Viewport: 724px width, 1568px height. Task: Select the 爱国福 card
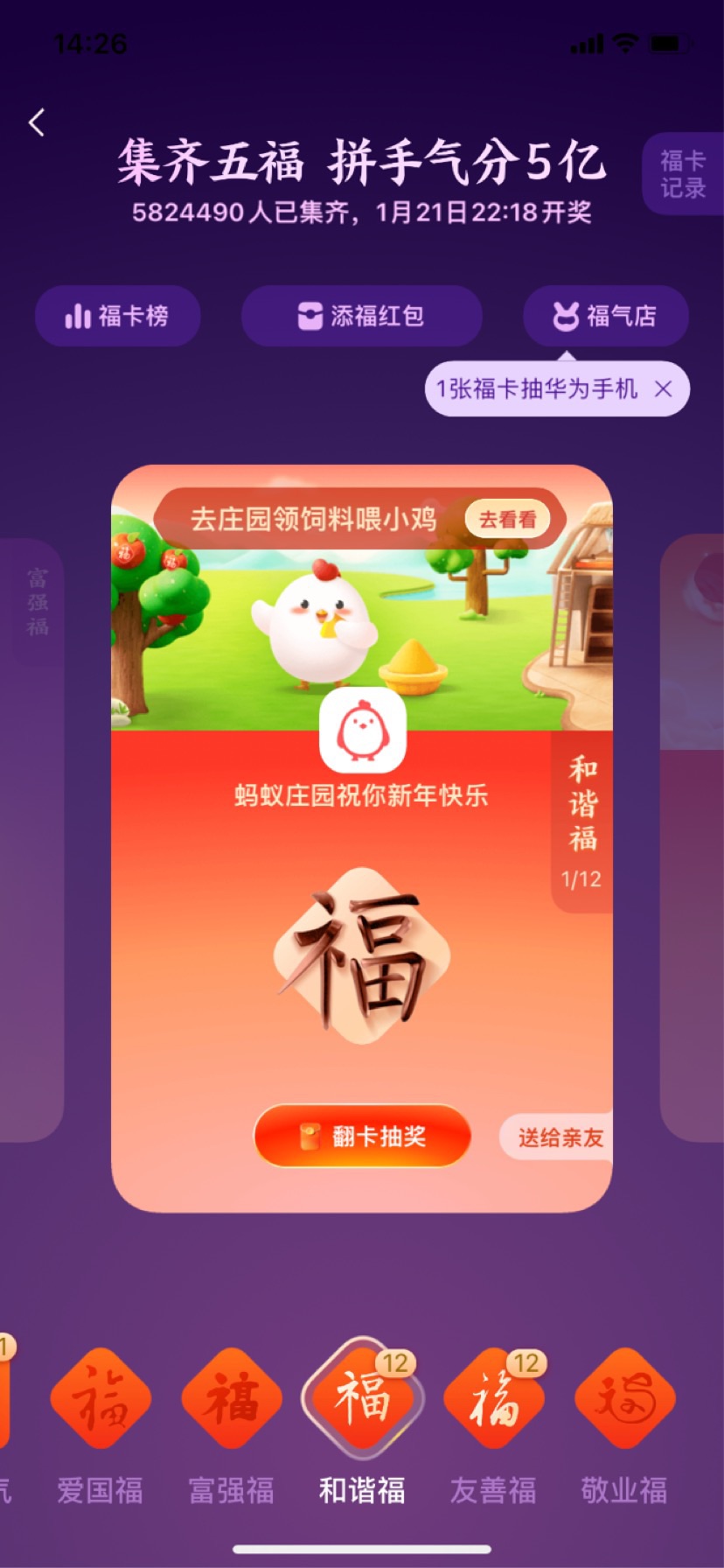101,1399
